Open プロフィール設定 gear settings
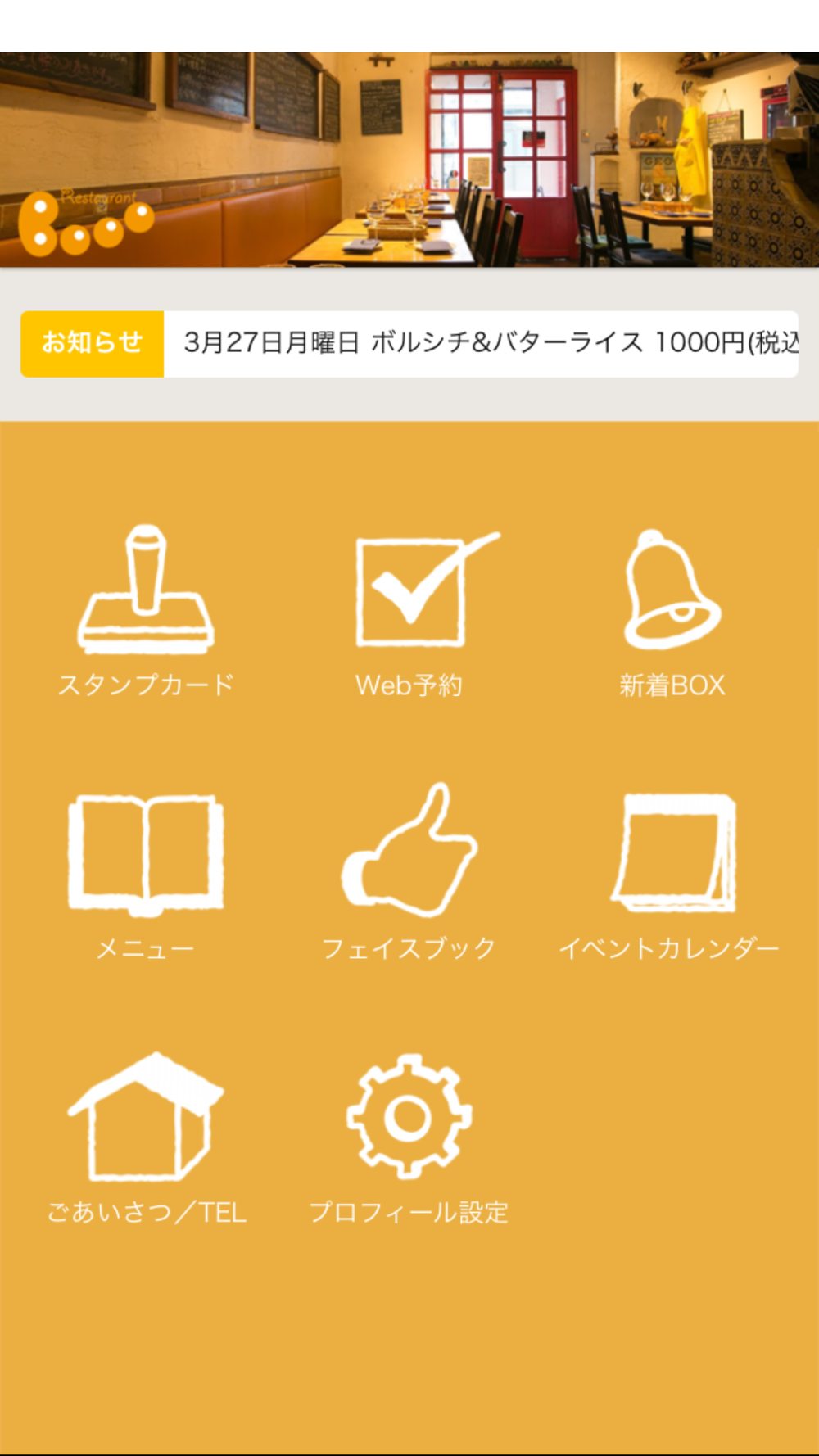The height and width of the screenshot is (1456, 819). coord(409,1138)
